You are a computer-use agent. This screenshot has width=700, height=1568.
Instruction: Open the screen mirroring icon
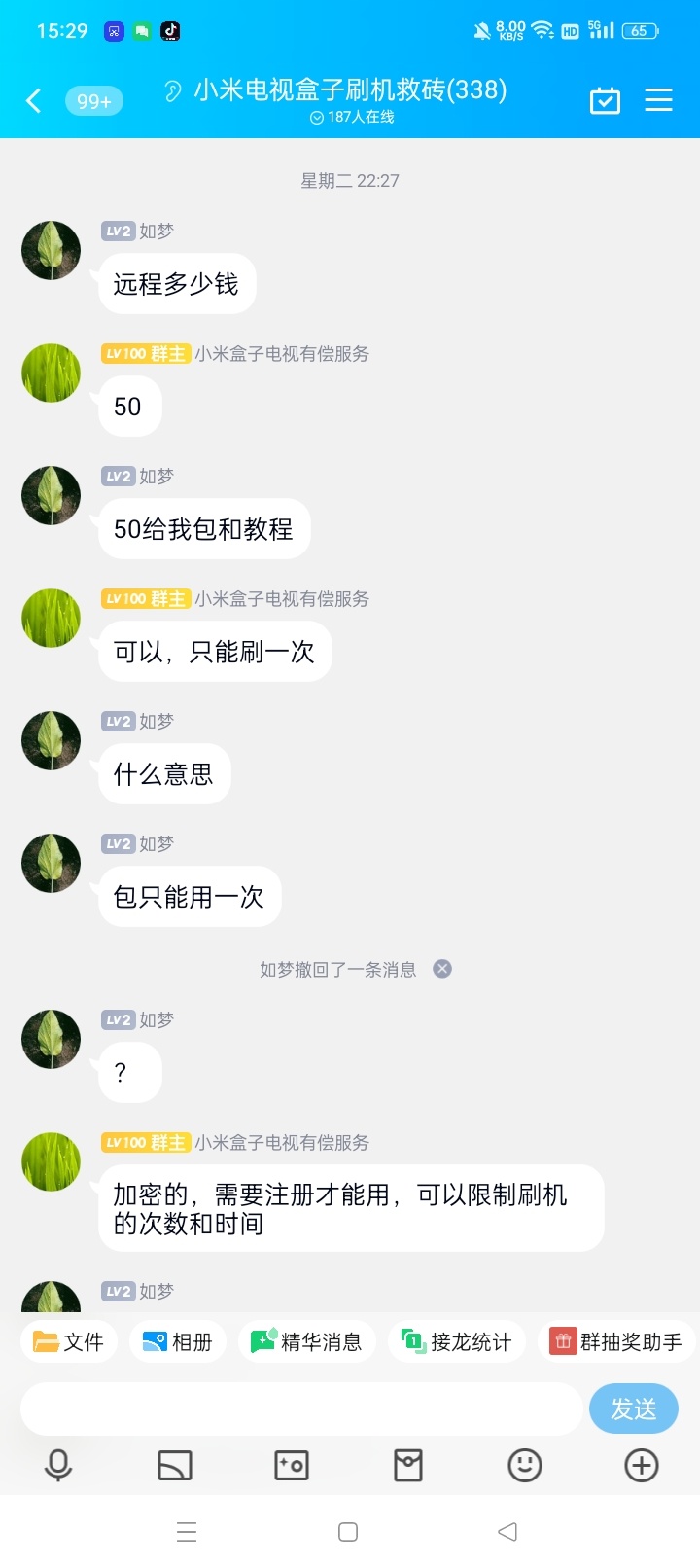(175, 1464)
